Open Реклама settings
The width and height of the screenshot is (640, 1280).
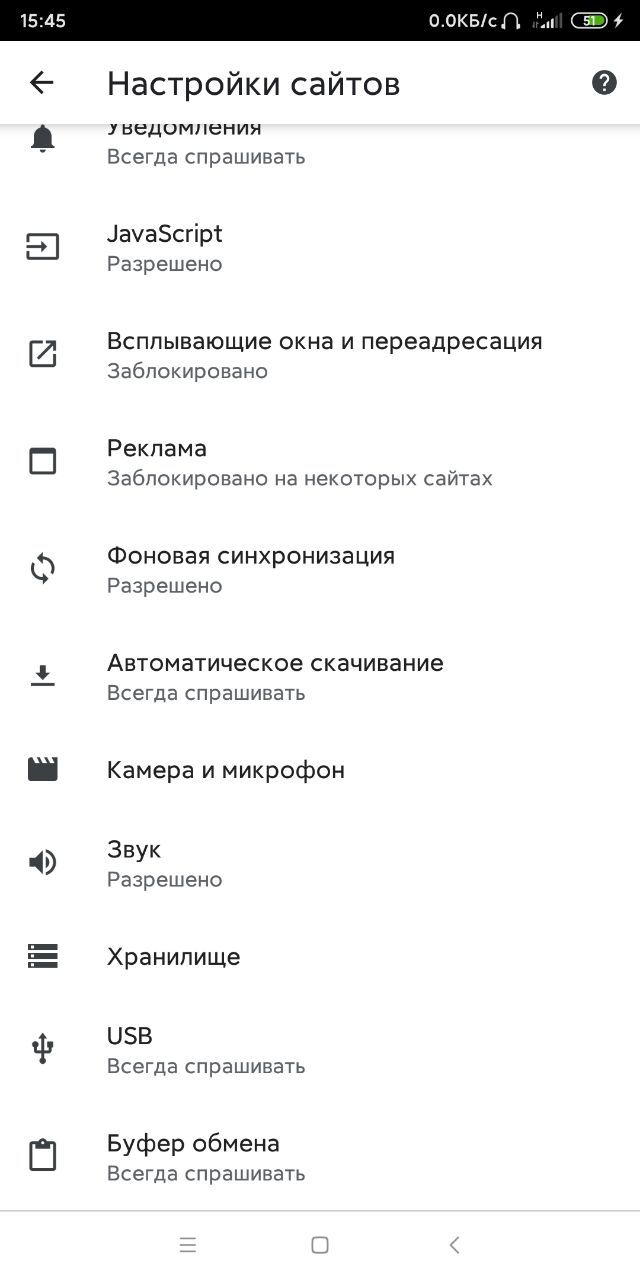click(x=320, y=461)
